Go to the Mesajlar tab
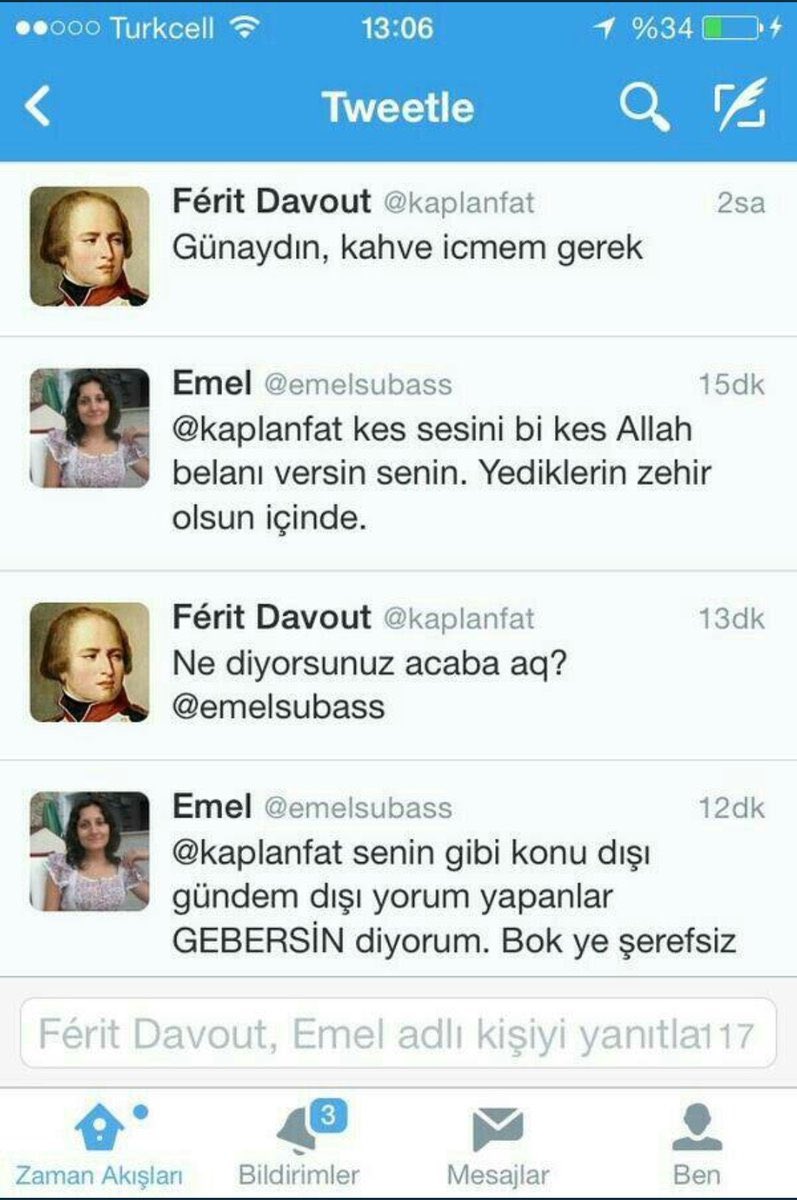797x1200 pixels. tap(498, 1144)
